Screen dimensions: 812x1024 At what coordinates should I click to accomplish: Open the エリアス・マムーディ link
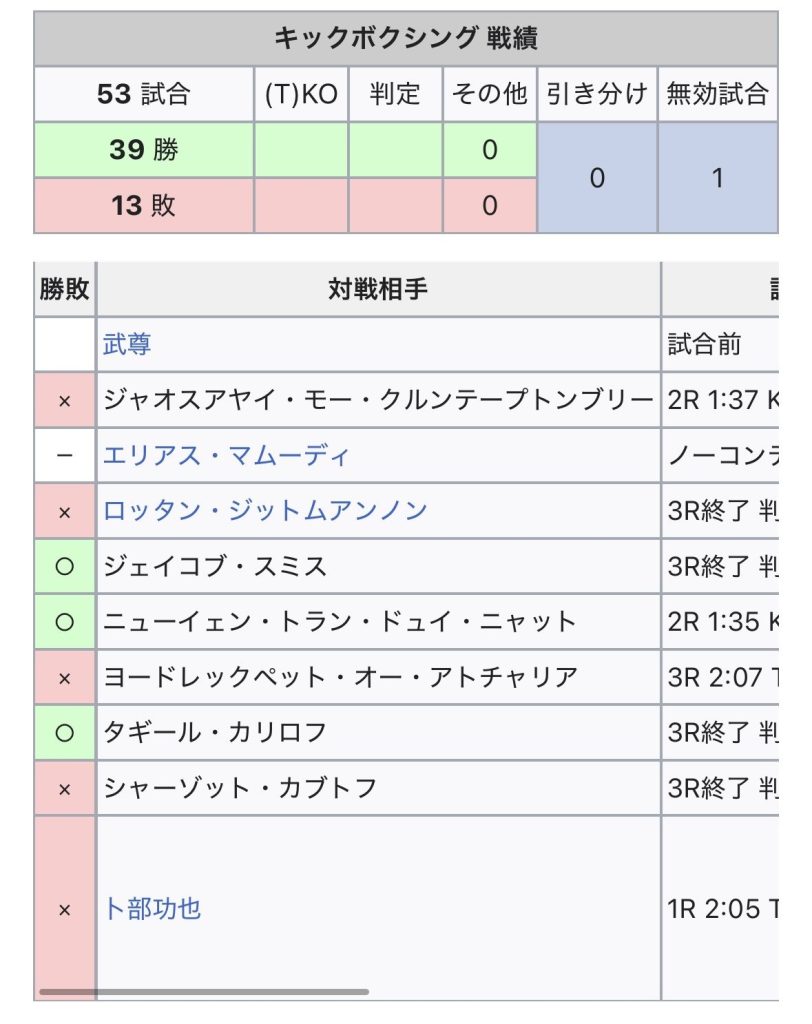(226, 456)
